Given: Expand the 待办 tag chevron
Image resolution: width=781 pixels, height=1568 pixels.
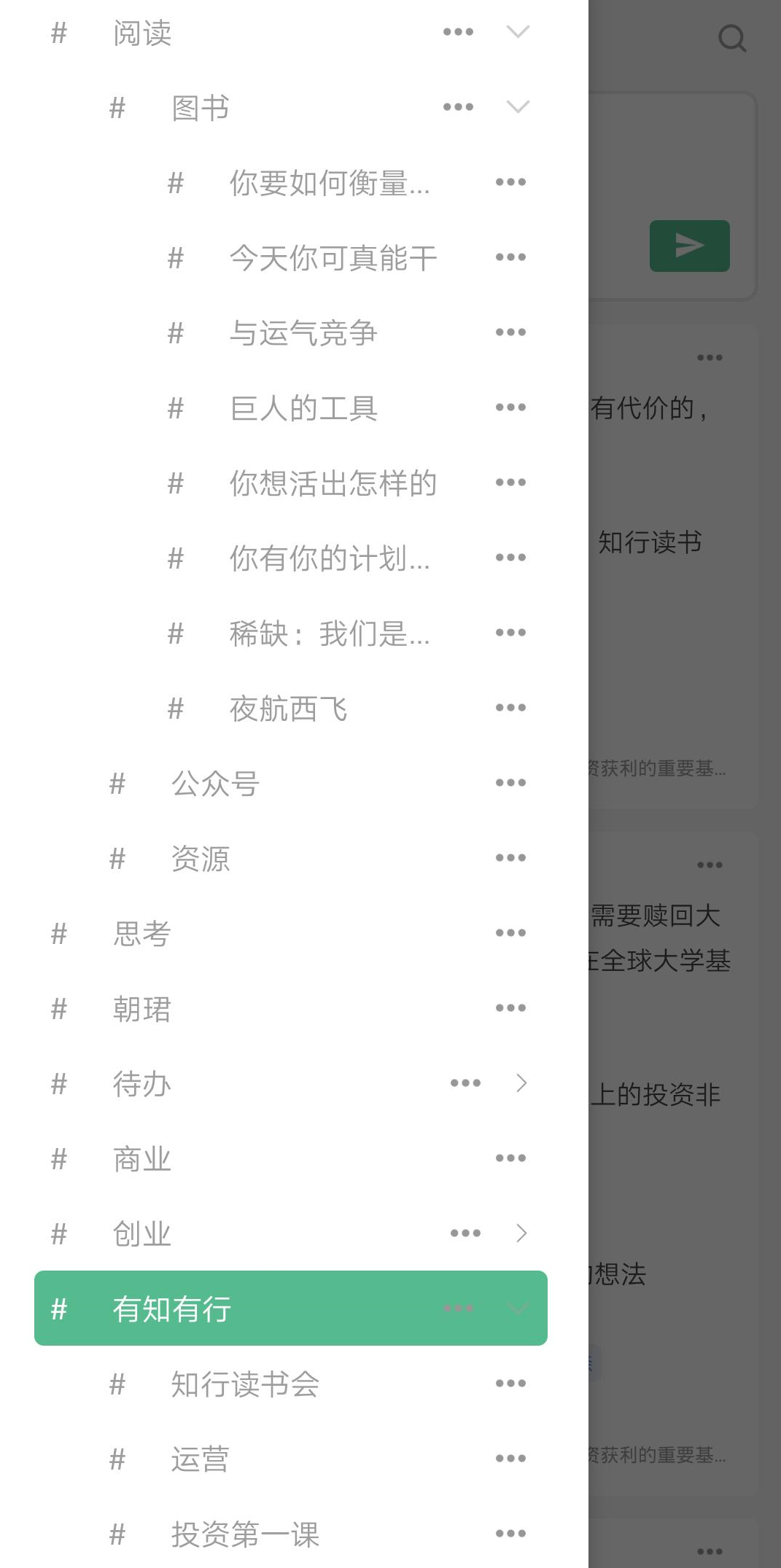Looking at the screenshot, I should (521, 1083).
